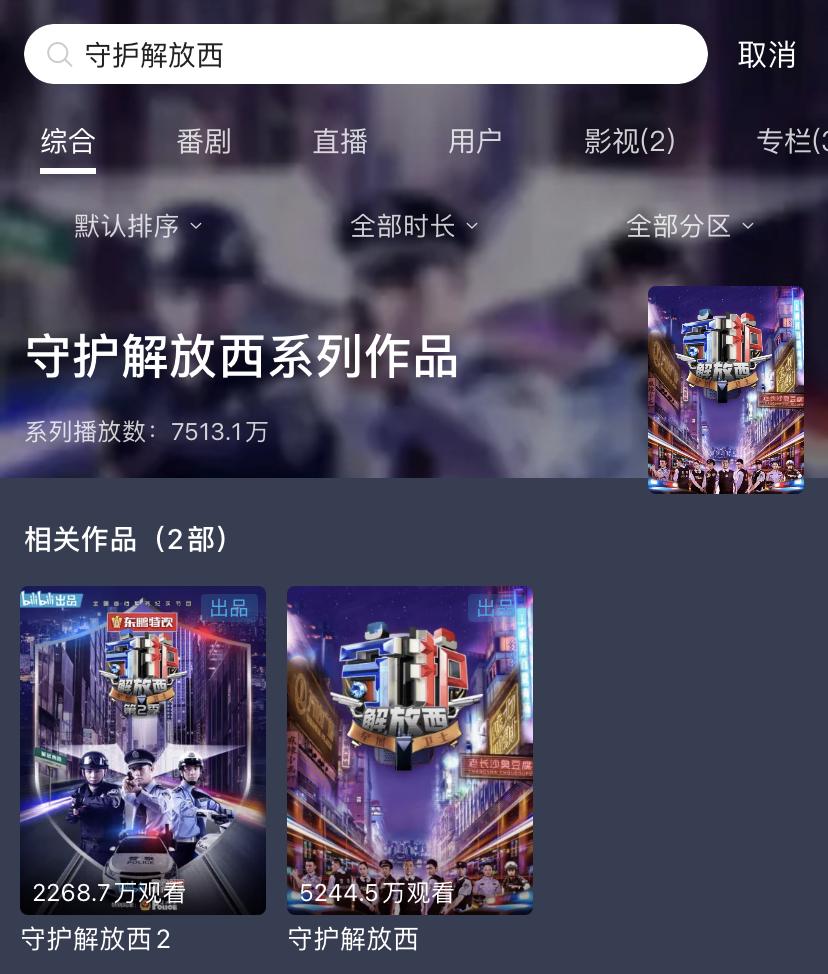Open the 守护解放西系列作品 series banner
Screen dimensions: 828x974
point(241,357)
